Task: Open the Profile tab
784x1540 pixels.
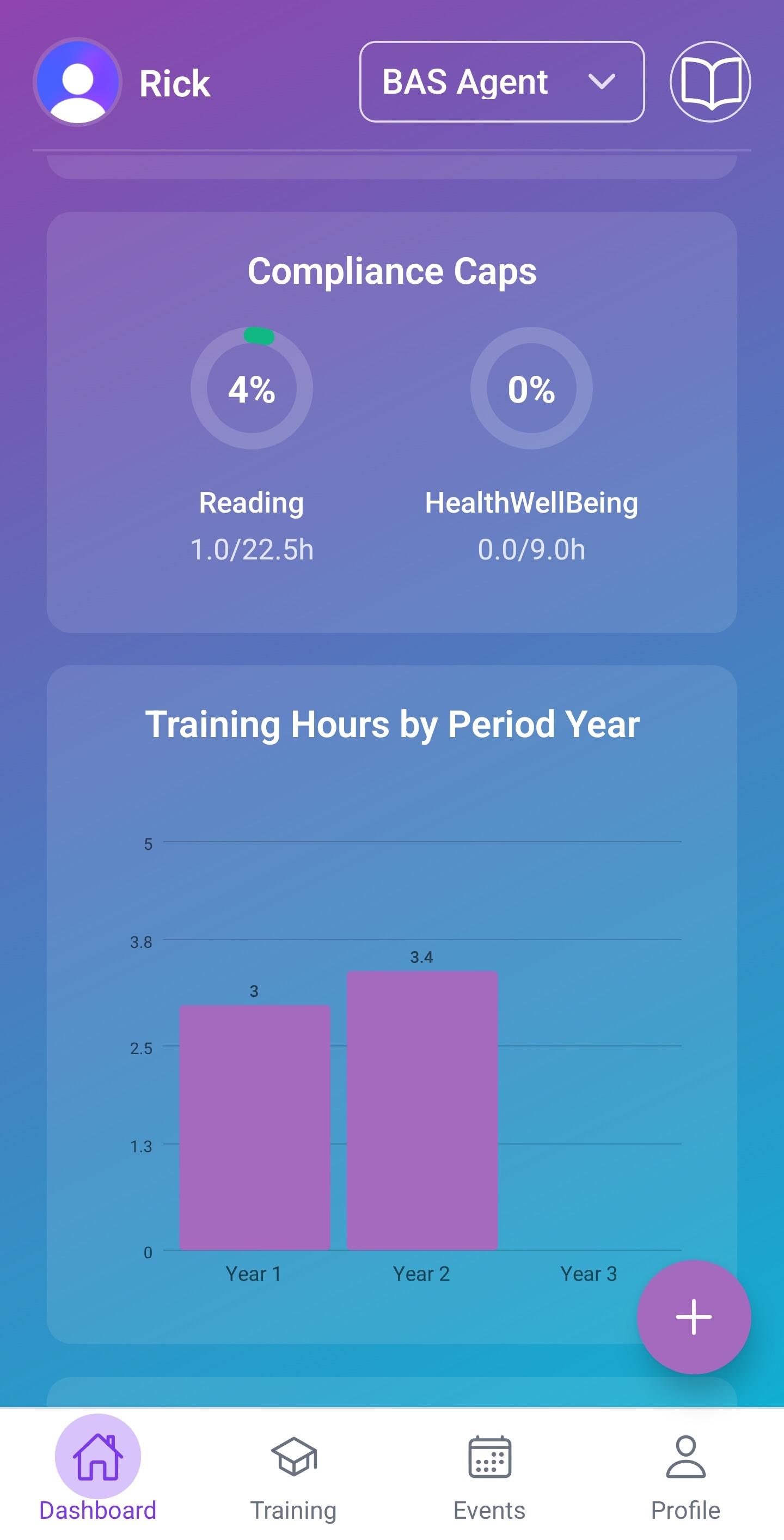Action: pyautogui.click(x=686, y=1509)
